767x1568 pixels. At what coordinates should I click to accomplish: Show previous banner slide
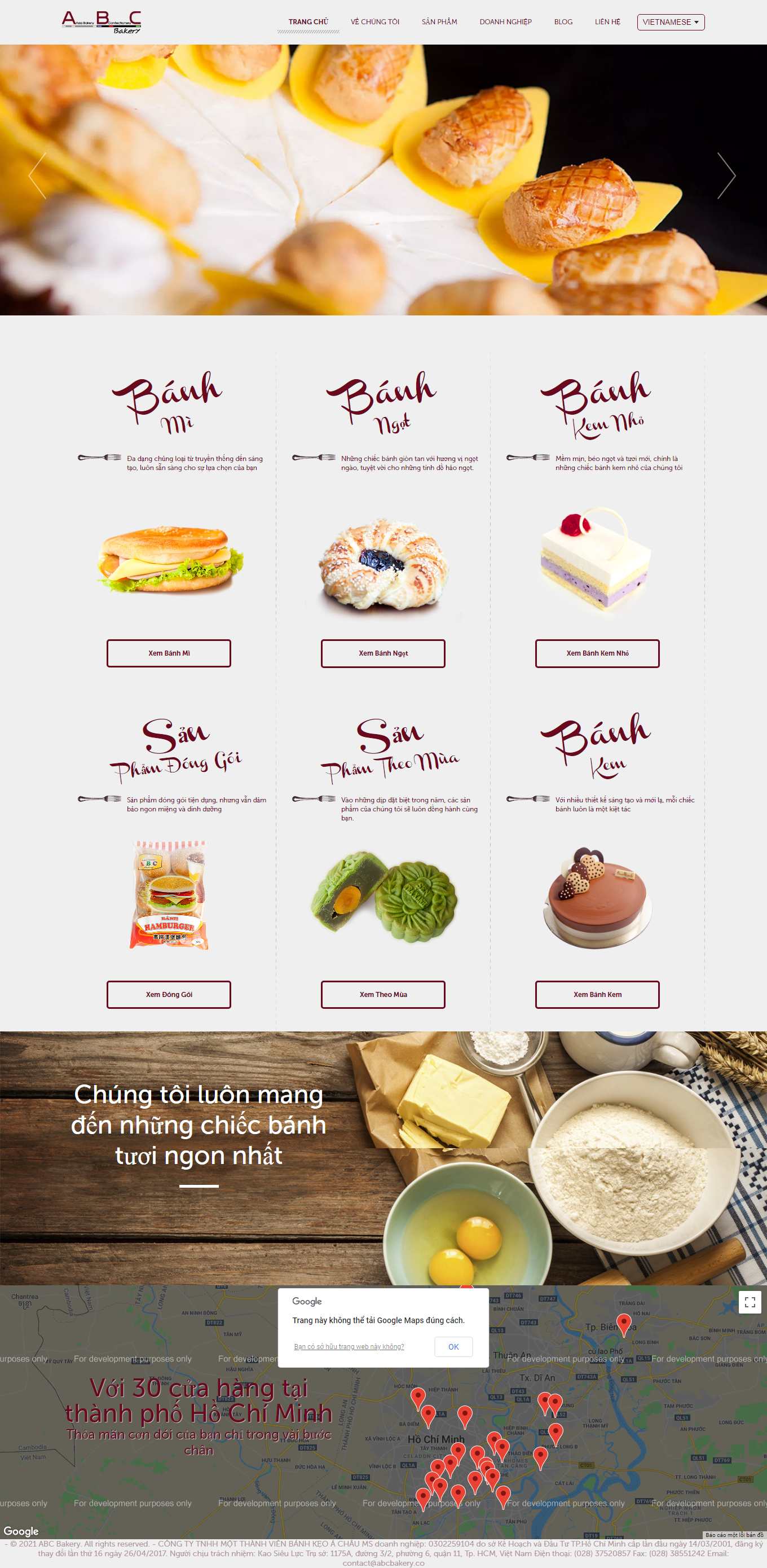38,176
